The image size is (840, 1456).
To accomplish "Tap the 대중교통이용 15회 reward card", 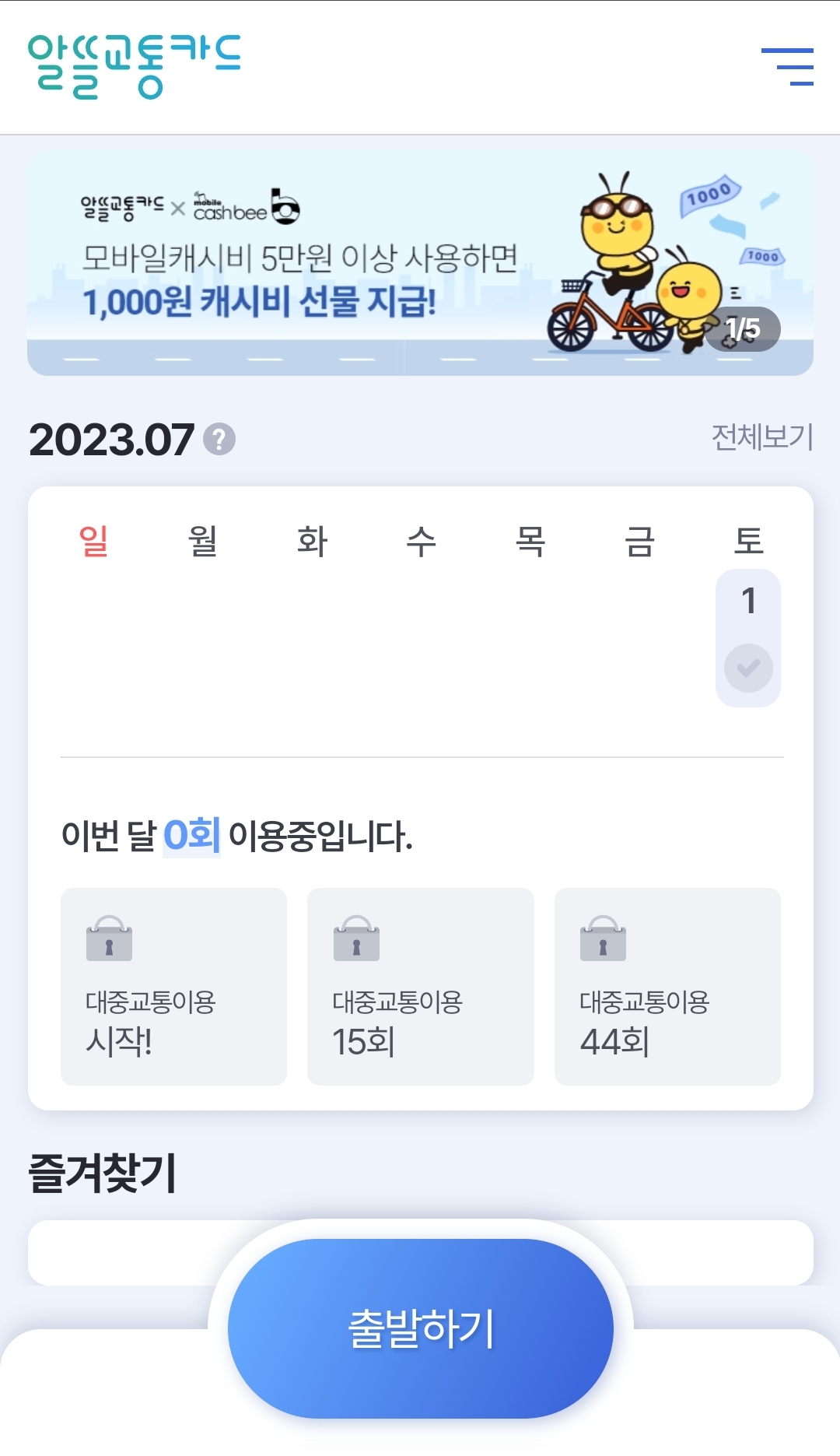I will click(x=420, y=987).
